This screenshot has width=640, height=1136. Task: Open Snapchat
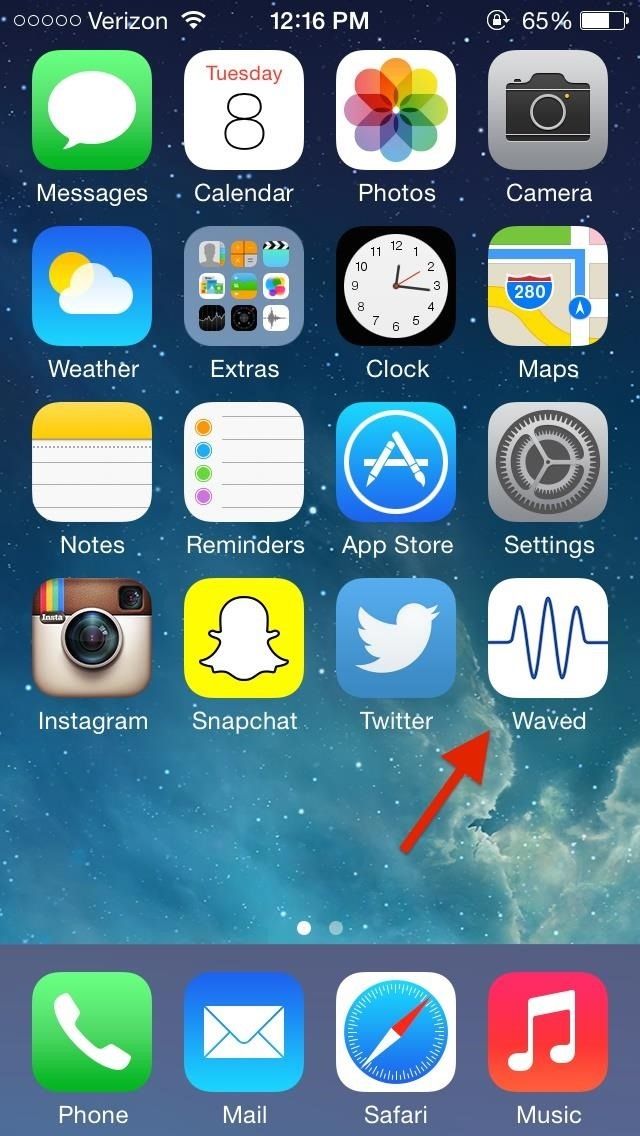click(244, 638)
